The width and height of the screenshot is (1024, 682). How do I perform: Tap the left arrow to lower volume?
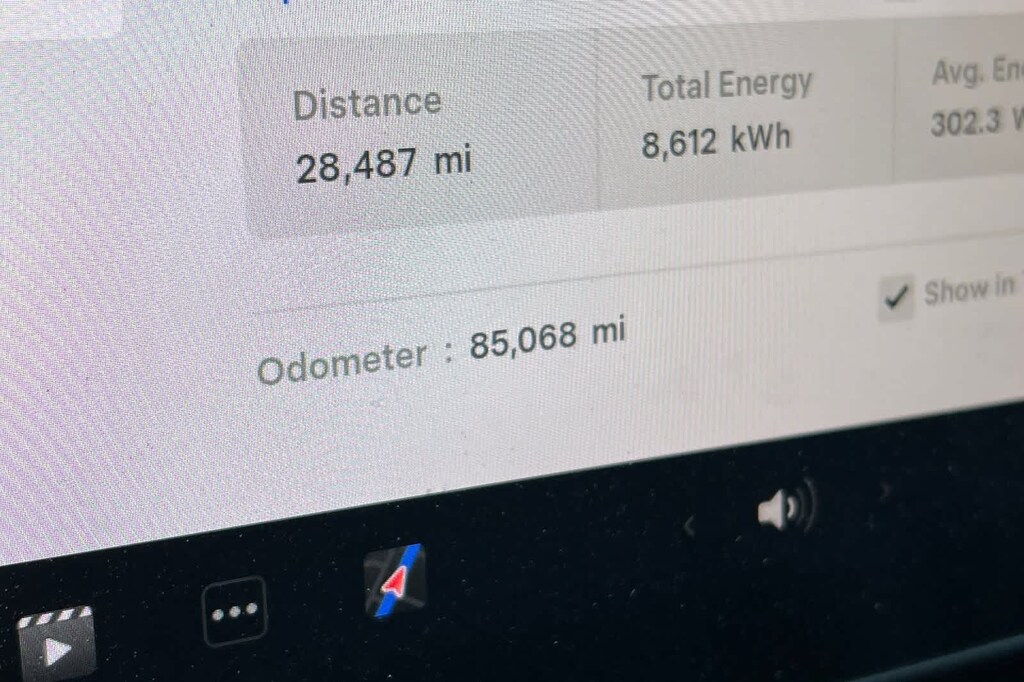coord(689,522)
